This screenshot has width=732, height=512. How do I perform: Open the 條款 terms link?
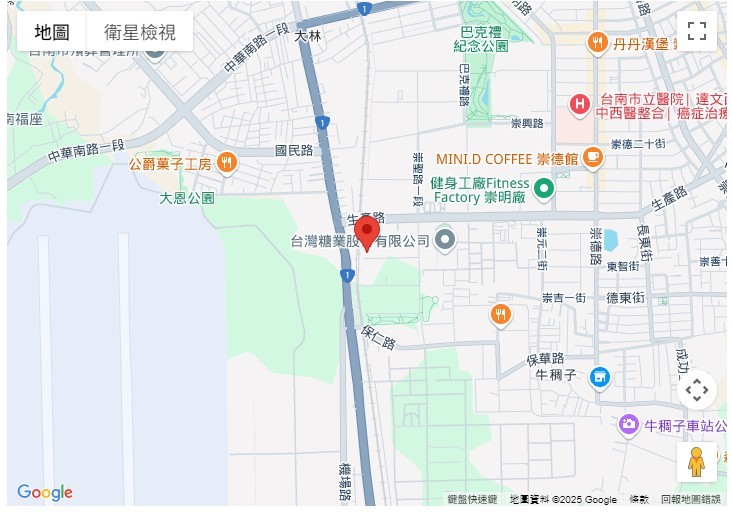click(x=638, y=499)
